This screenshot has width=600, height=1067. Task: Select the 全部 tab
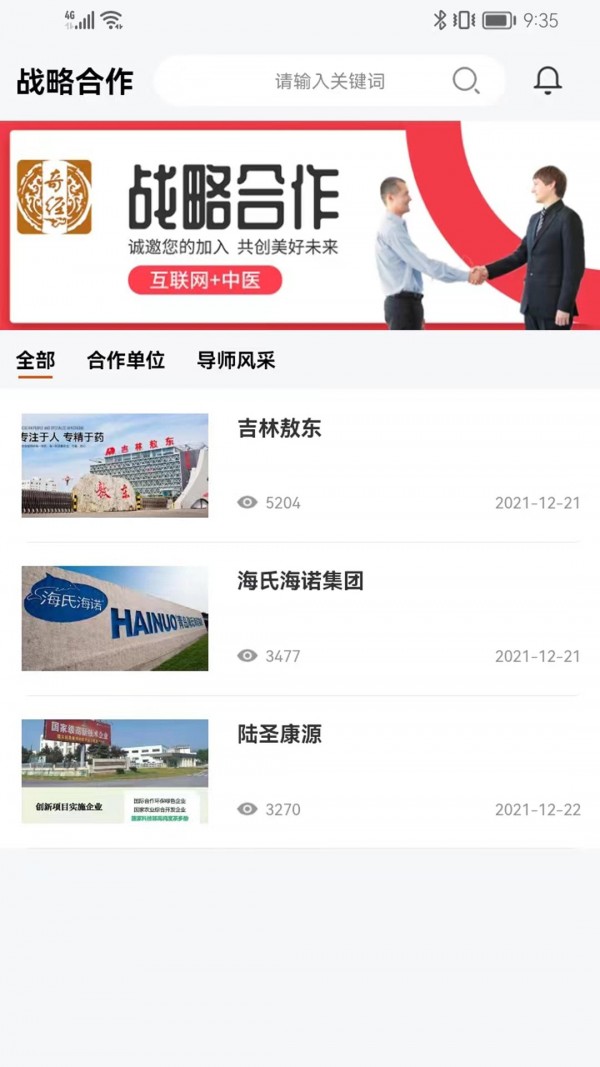click(35, 361)
